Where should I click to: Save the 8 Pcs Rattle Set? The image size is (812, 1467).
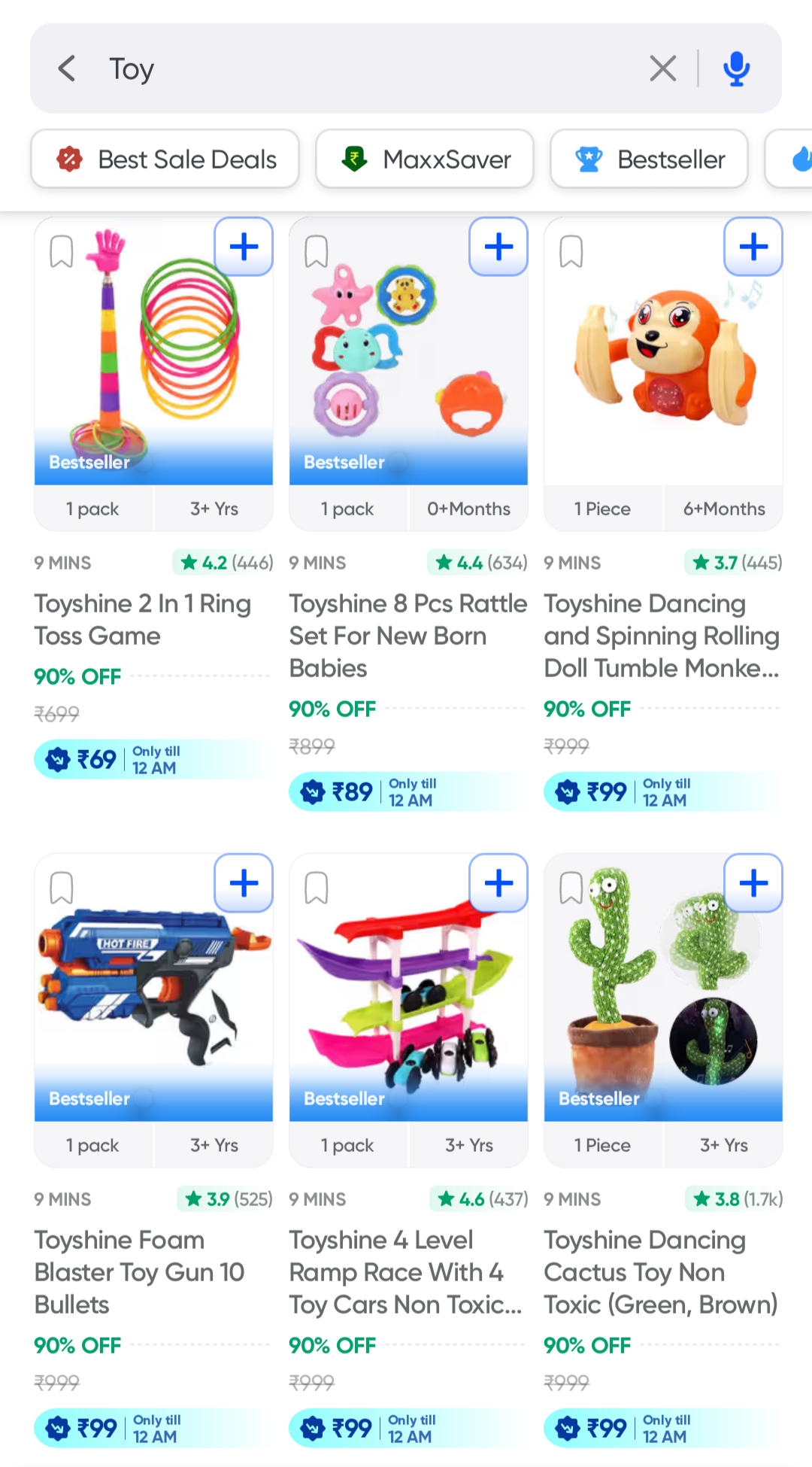point(317,251)
